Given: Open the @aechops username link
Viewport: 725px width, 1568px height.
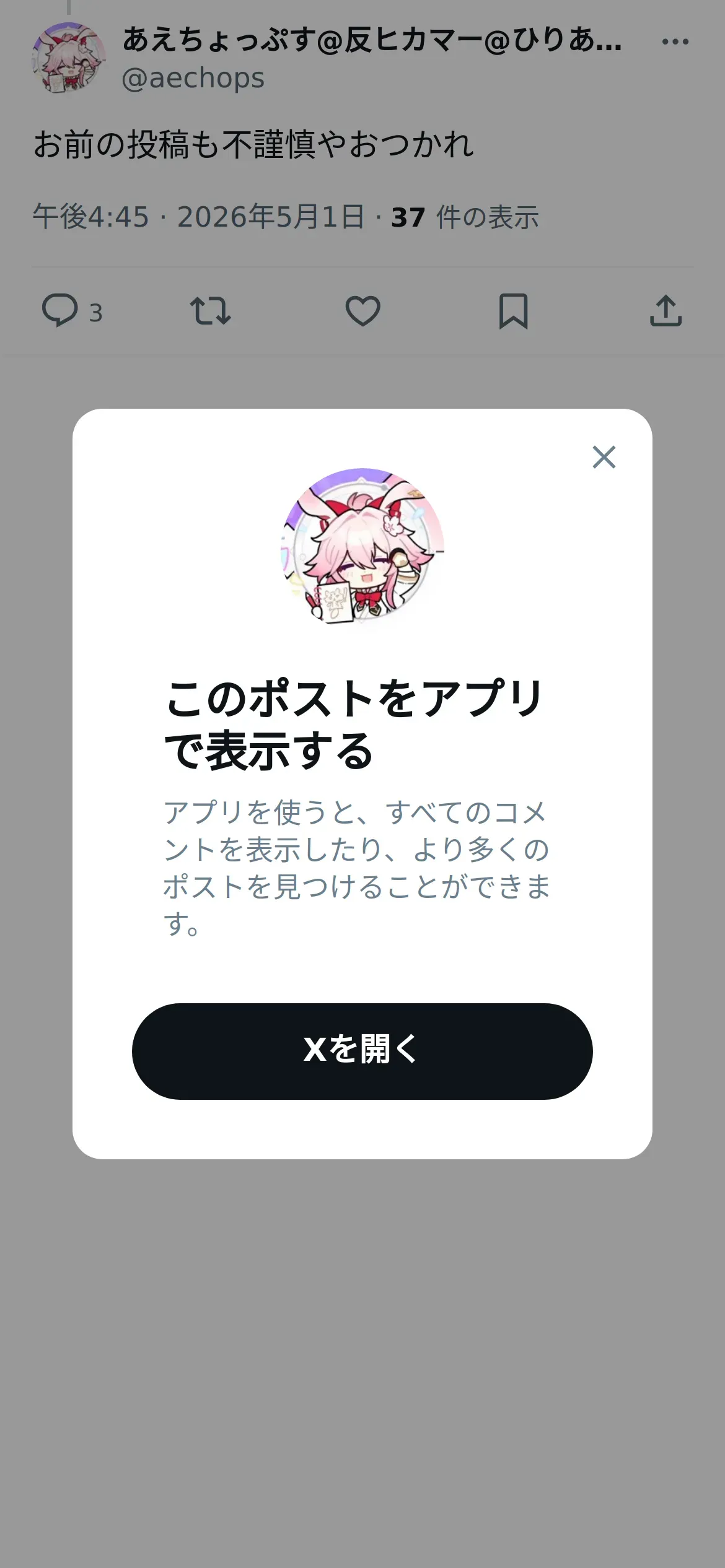Looking at the screenshot, I should [x=193, y=78].
